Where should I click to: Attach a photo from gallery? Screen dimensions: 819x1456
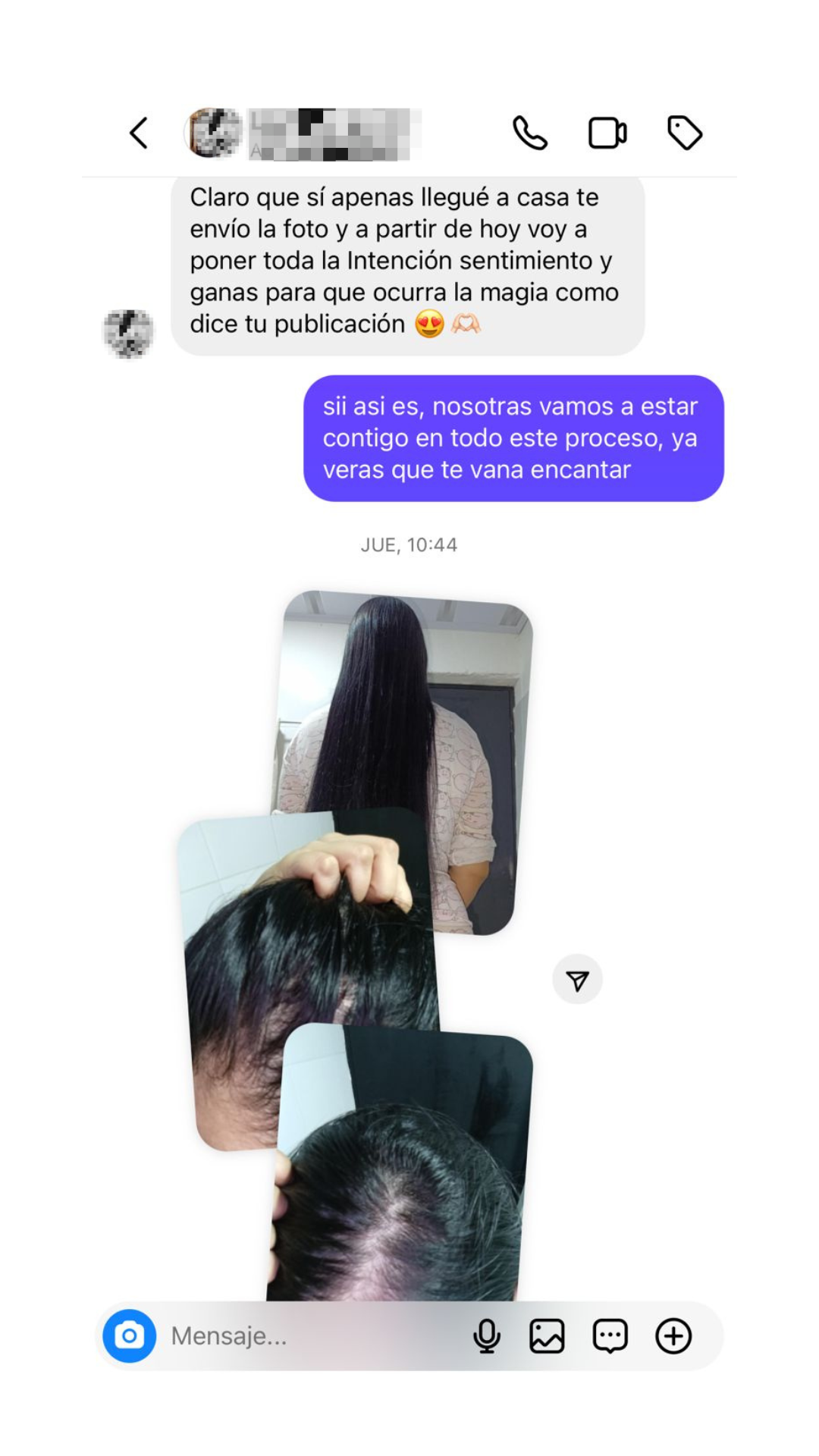coord(547,1336)
